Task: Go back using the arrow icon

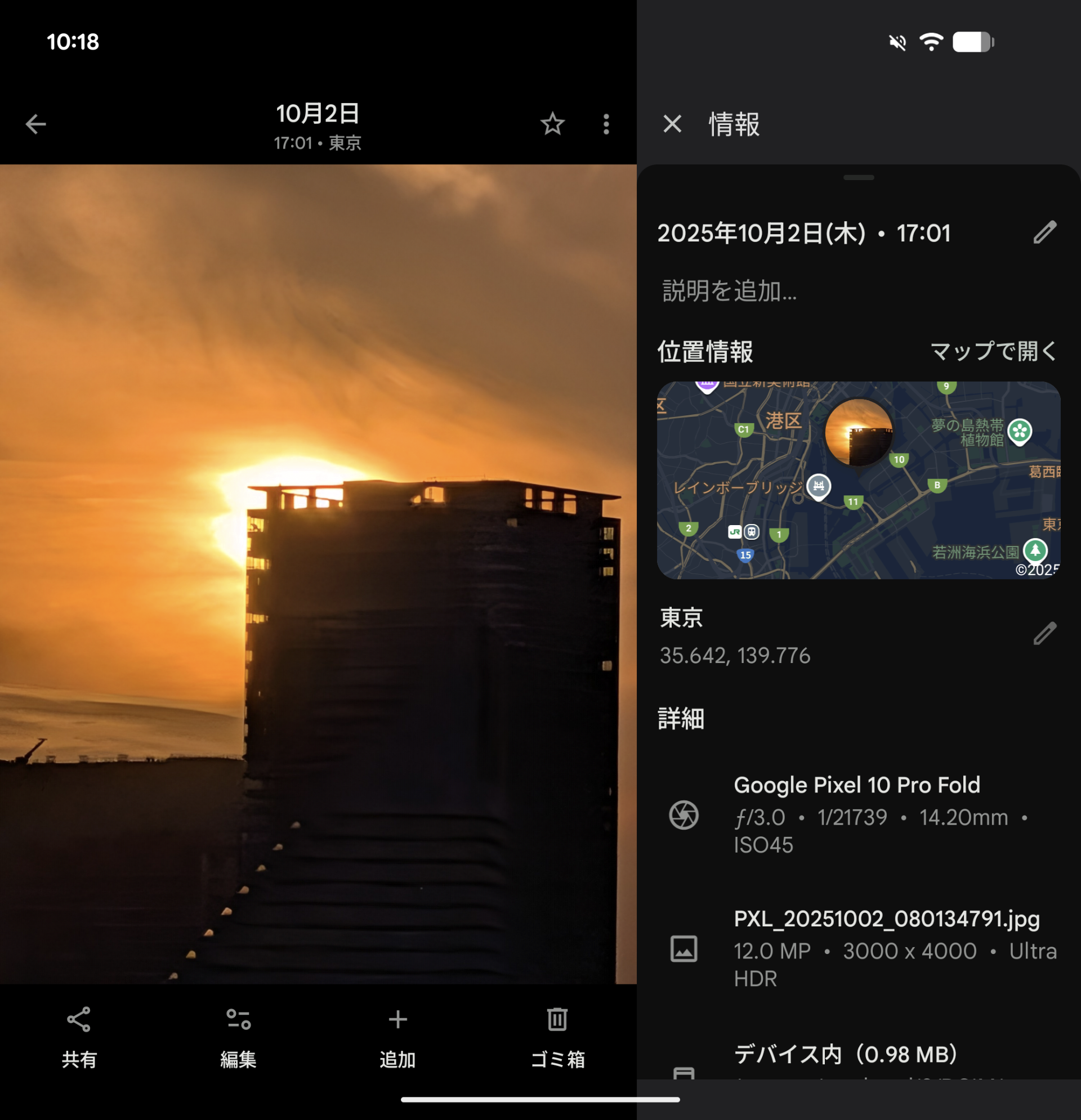Action: point(35,124)
